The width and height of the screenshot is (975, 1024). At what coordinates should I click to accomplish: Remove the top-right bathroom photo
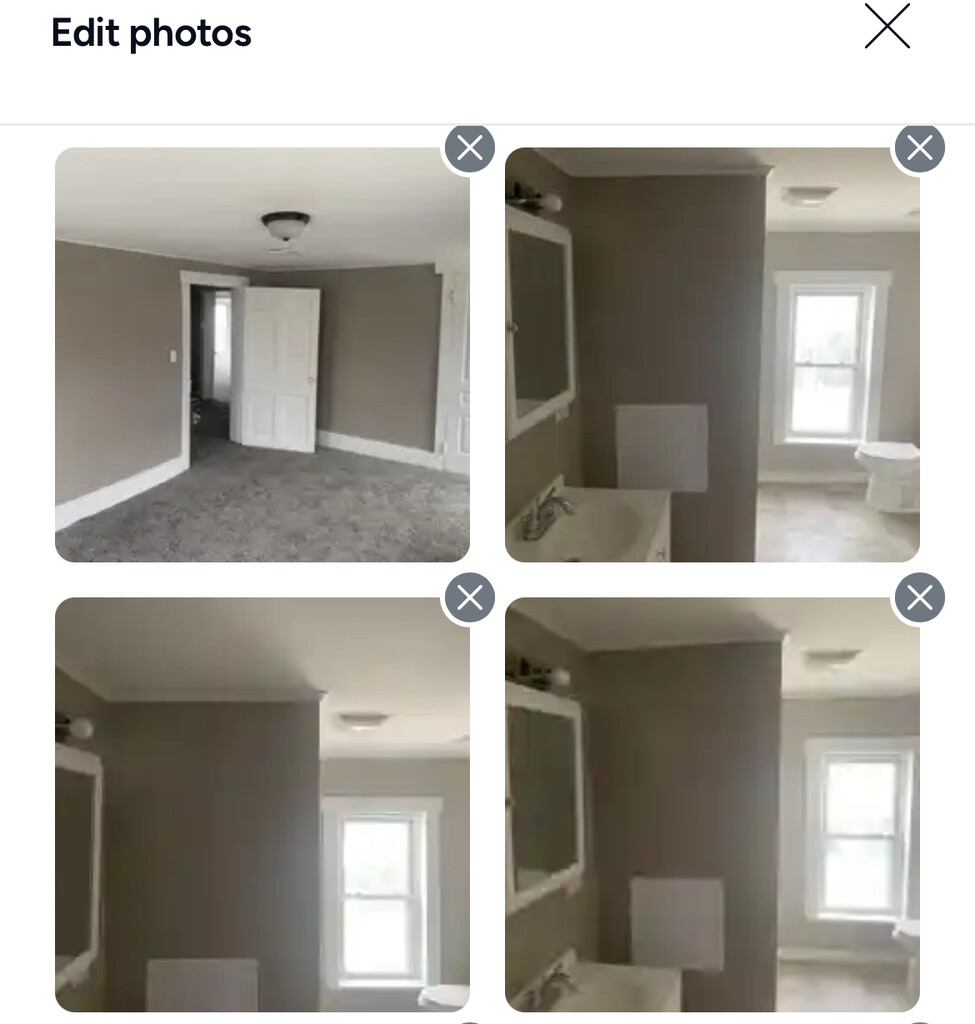tap(919, 149)
